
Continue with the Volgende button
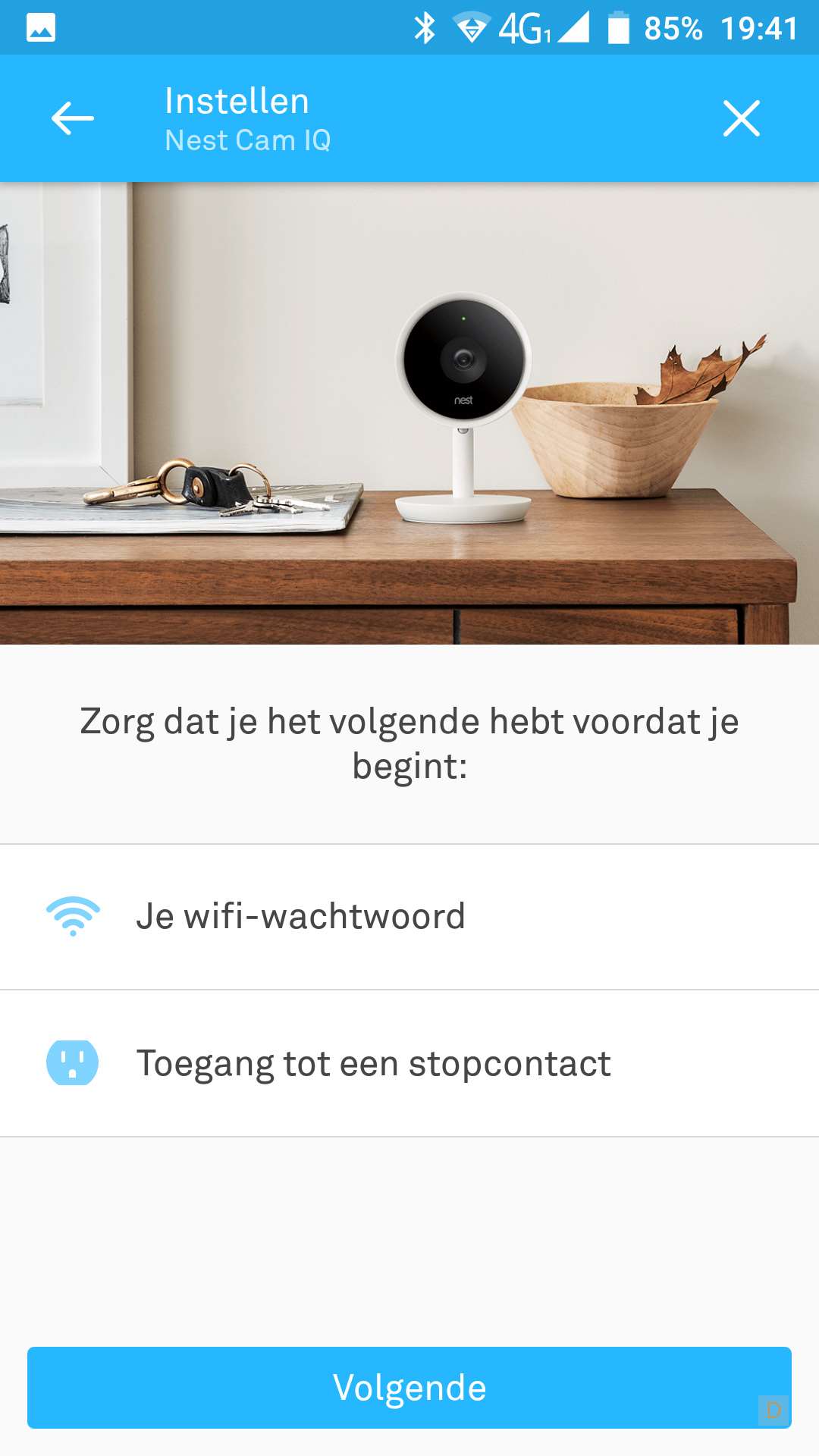pos(409,1388)
